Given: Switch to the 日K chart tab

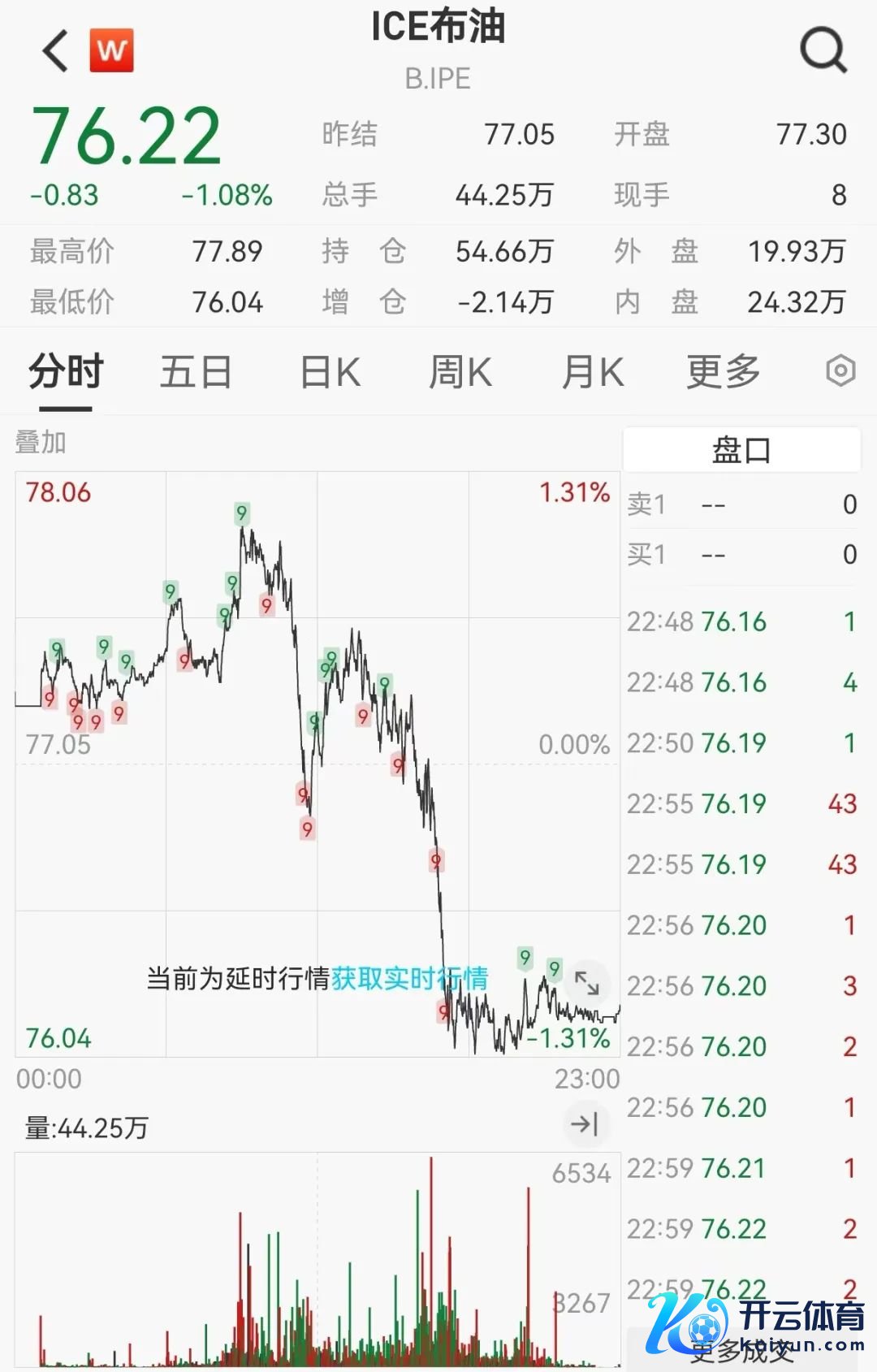Looking at the screenshot, I should point(330,373).
